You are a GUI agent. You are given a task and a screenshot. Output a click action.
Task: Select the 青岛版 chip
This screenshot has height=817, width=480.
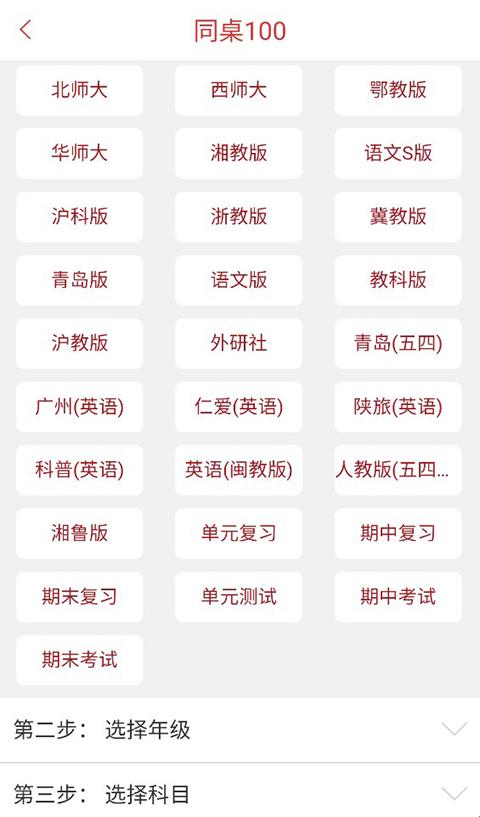[80, 280]
